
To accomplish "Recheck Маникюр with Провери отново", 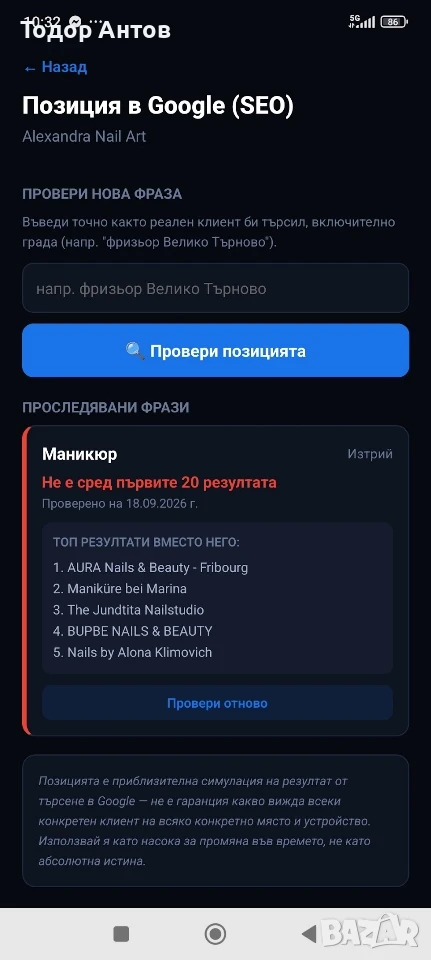I will [x=217, y=703].
